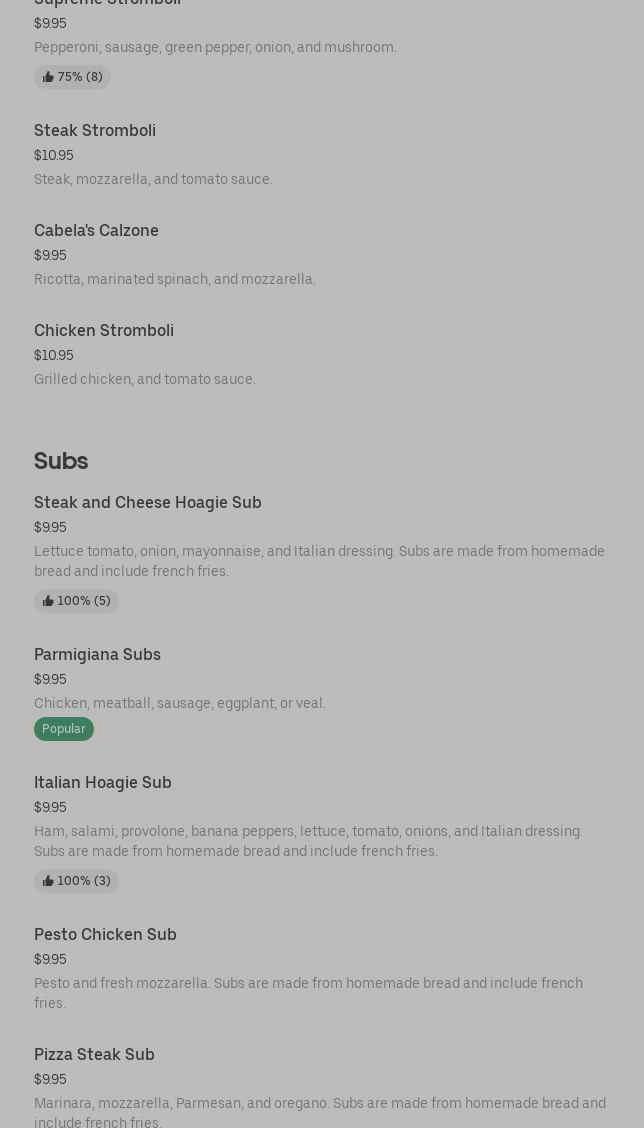The height and width of the screenshot is (1128, 644).
Task: Open the Steak Stromboli item
Action: tap(95, 131)
